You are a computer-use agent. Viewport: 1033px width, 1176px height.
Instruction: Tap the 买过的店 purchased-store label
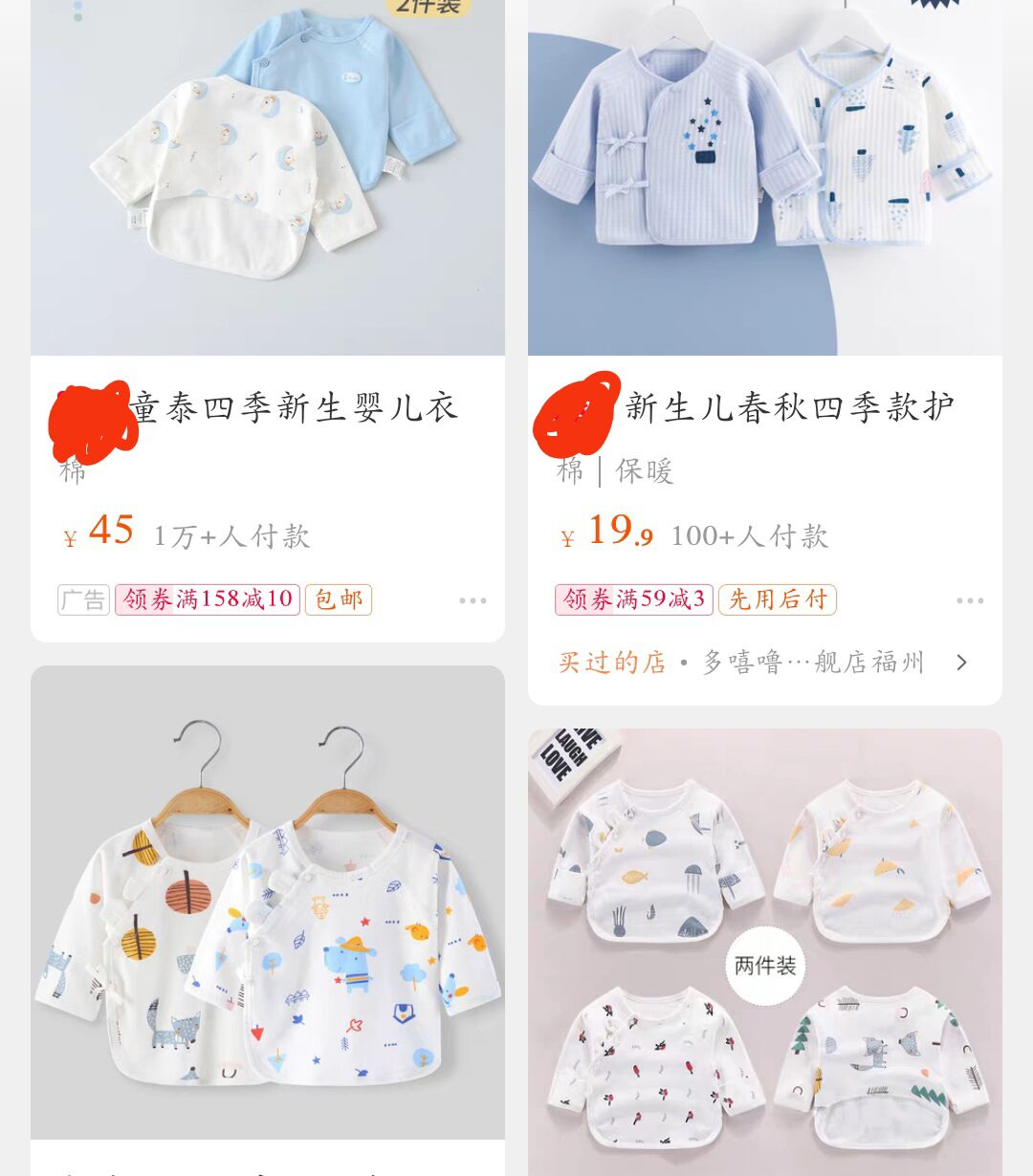611,662
